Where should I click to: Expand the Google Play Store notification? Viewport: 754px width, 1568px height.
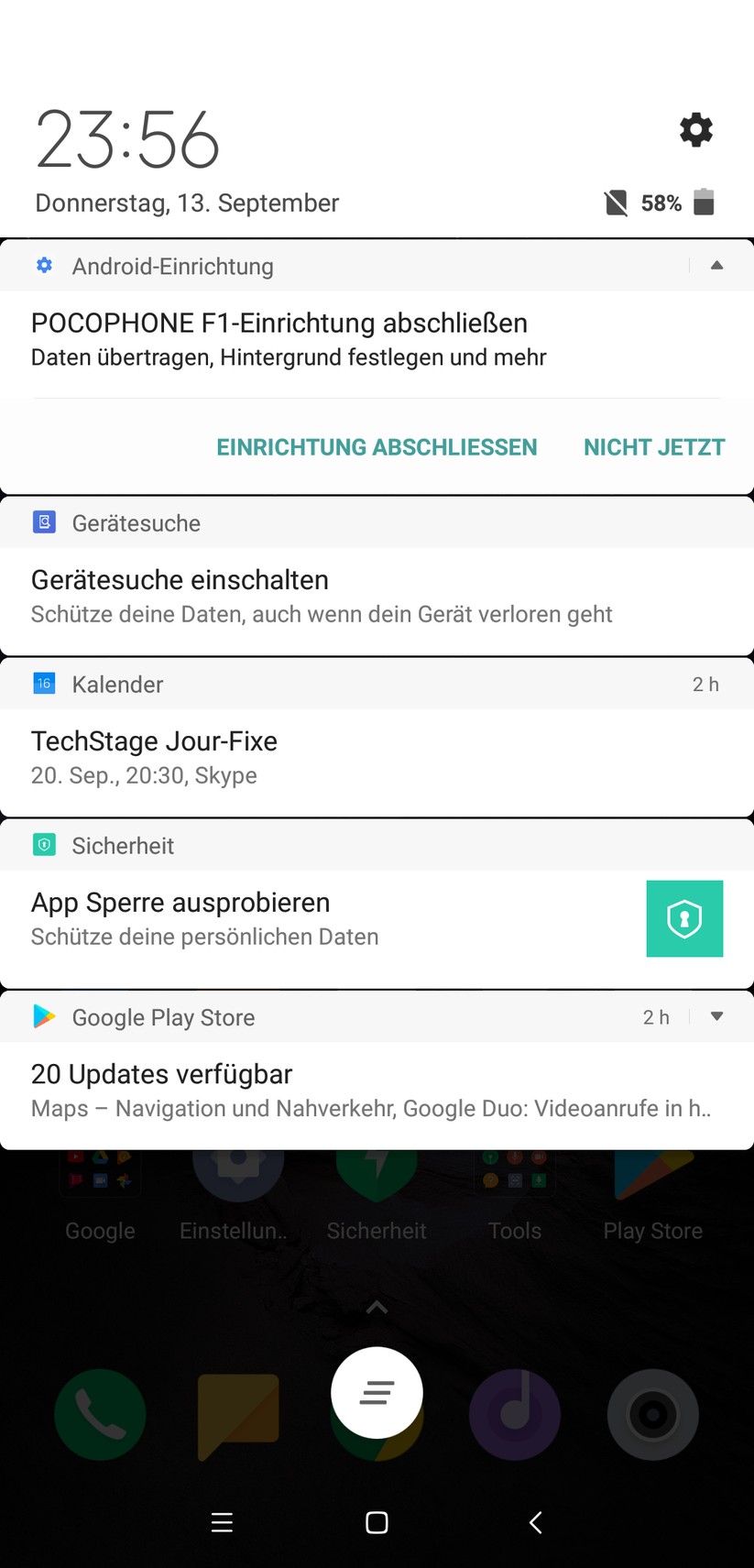pyautogui.click(x=716, y=1016)
